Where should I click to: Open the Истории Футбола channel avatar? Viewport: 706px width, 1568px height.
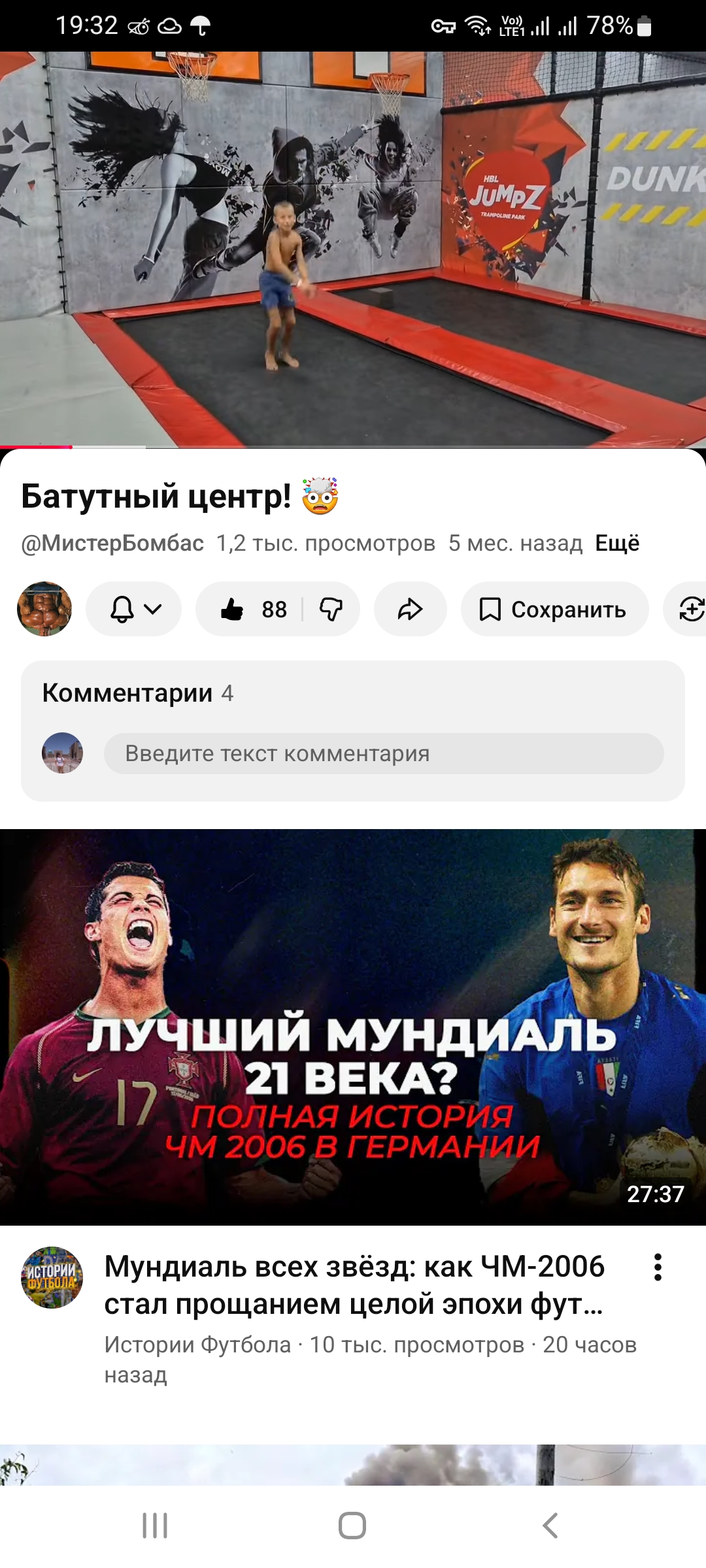[x=52, y=1277]
